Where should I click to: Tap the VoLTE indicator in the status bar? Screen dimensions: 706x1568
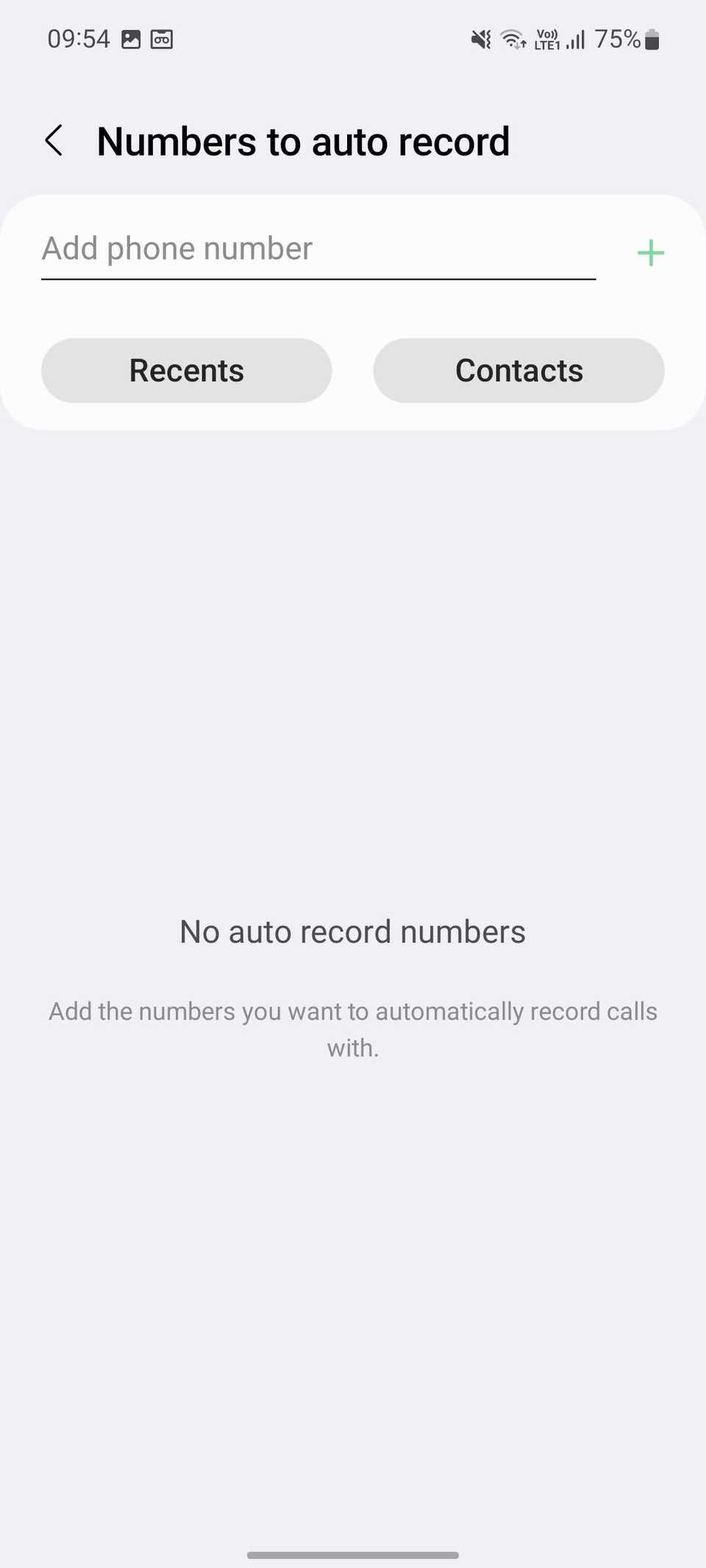(x=548, y=38)
